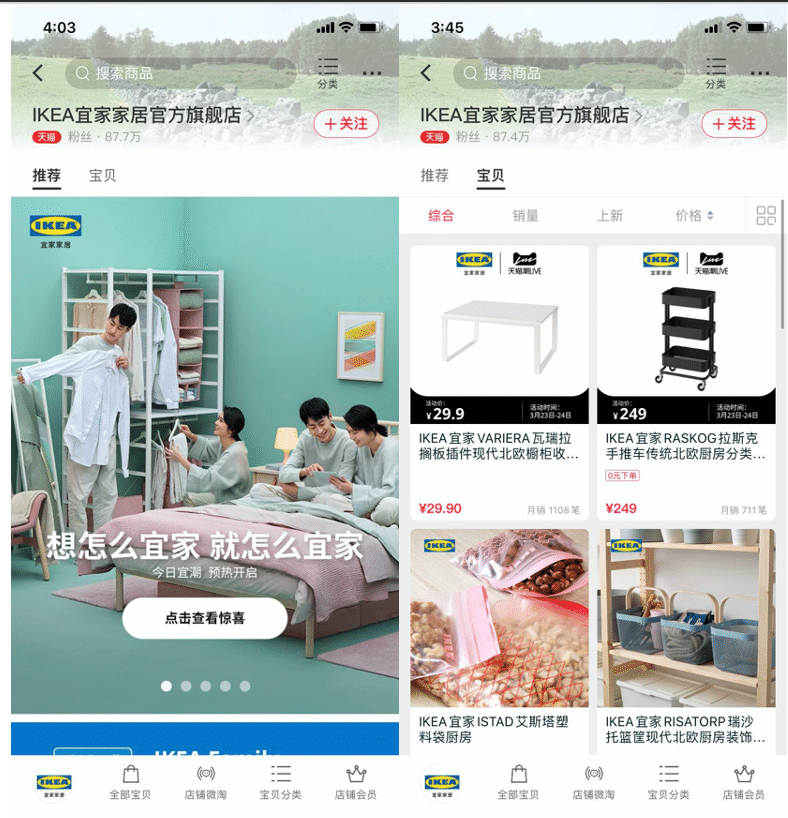Switch product layout with the grid icon
Screen dimensions: 788x818
click(x=766, y=215)
